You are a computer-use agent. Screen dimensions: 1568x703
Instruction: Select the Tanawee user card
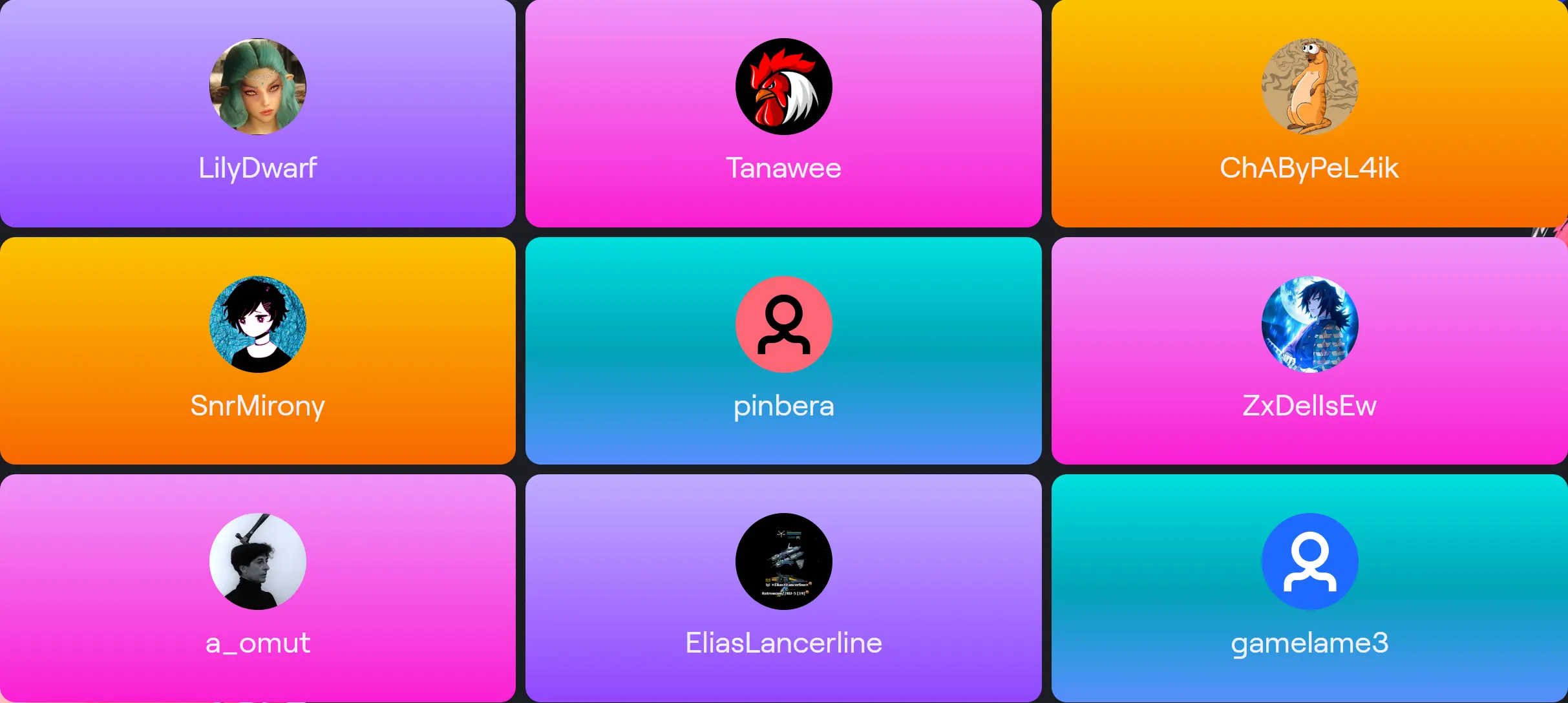(x=783, y=113)
